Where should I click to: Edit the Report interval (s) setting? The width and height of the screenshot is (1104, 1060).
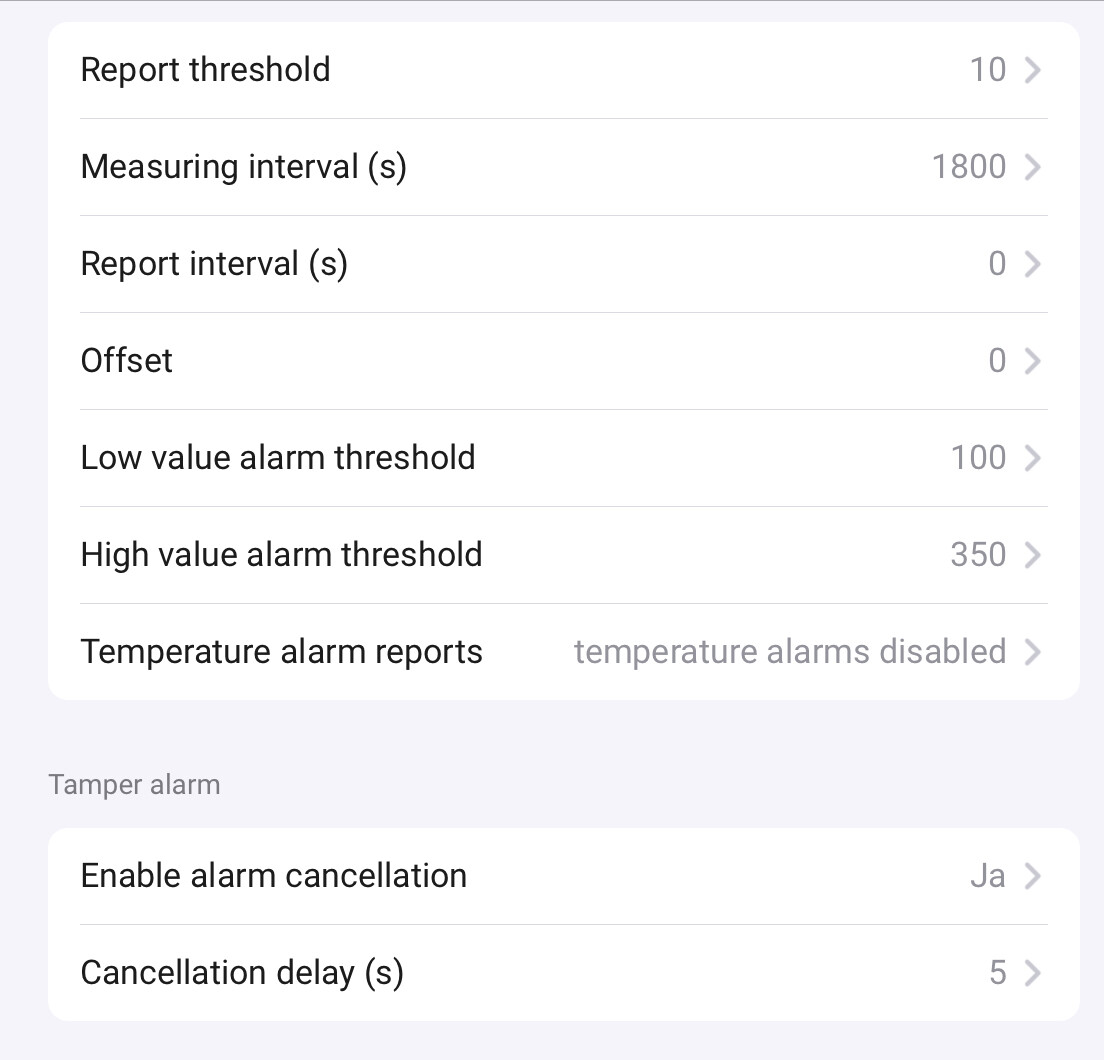click(563, 264)
